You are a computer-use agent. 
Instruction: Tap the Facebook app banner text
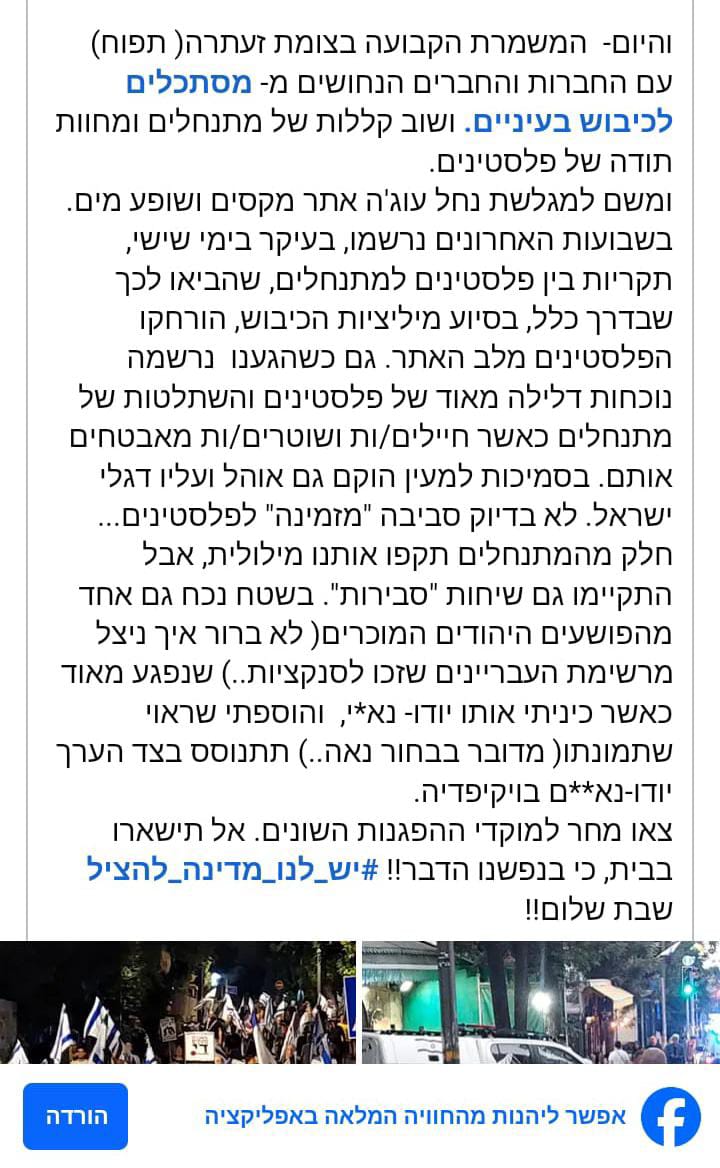click(415, 1116)
